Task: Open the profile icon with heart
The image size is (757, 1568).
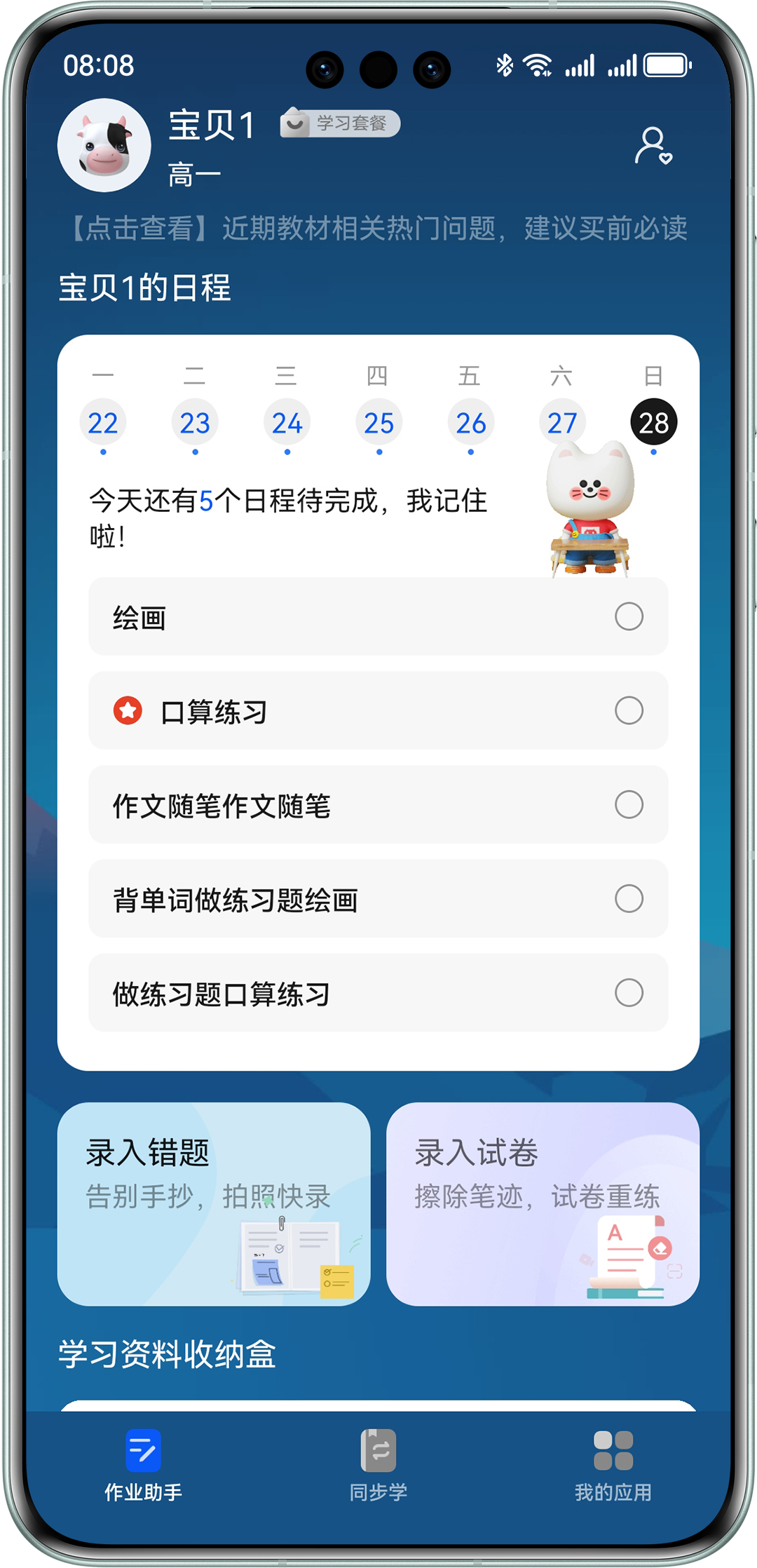Action: (653, 146)
